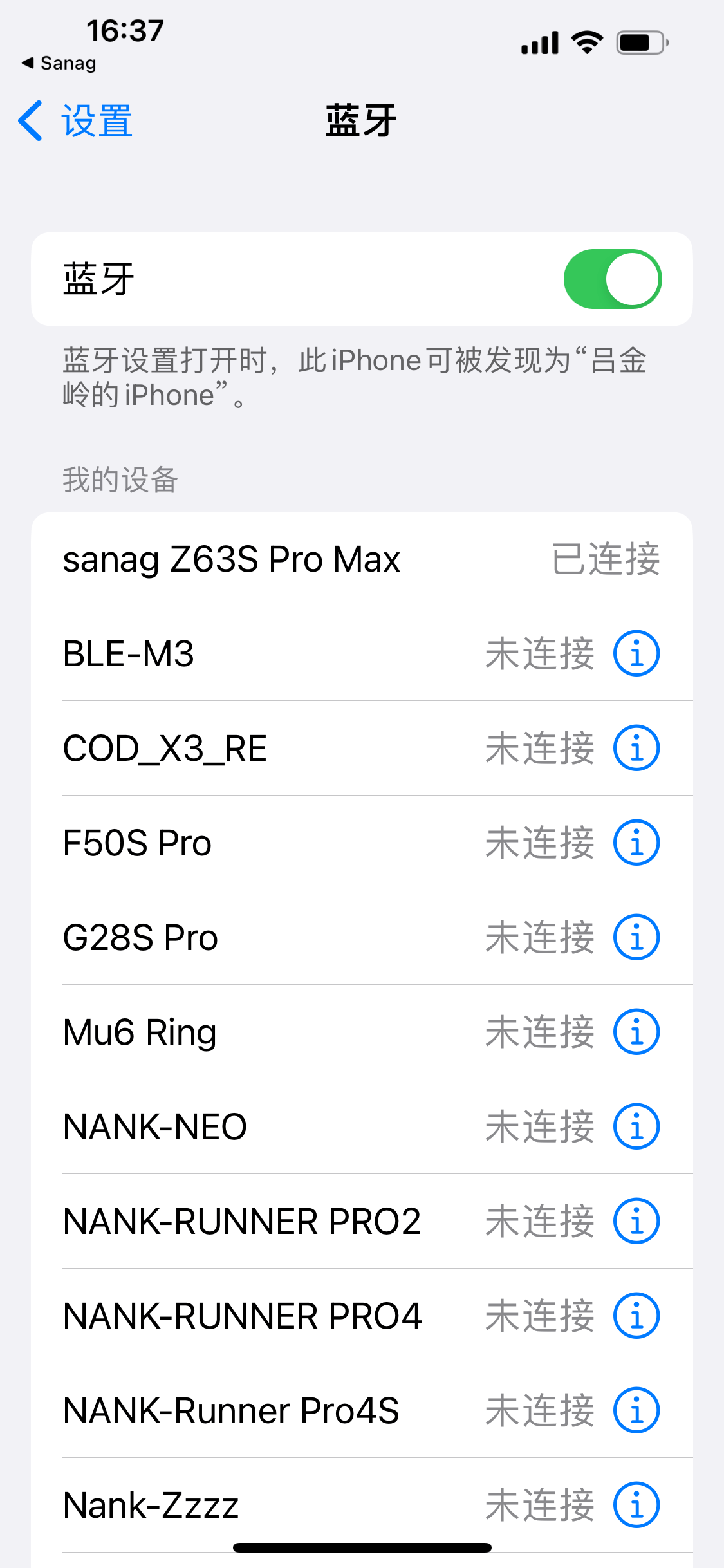Return to the Sanag app via the status bar
This screenshot has height=1568, width=724.
[x=59, y=63]
